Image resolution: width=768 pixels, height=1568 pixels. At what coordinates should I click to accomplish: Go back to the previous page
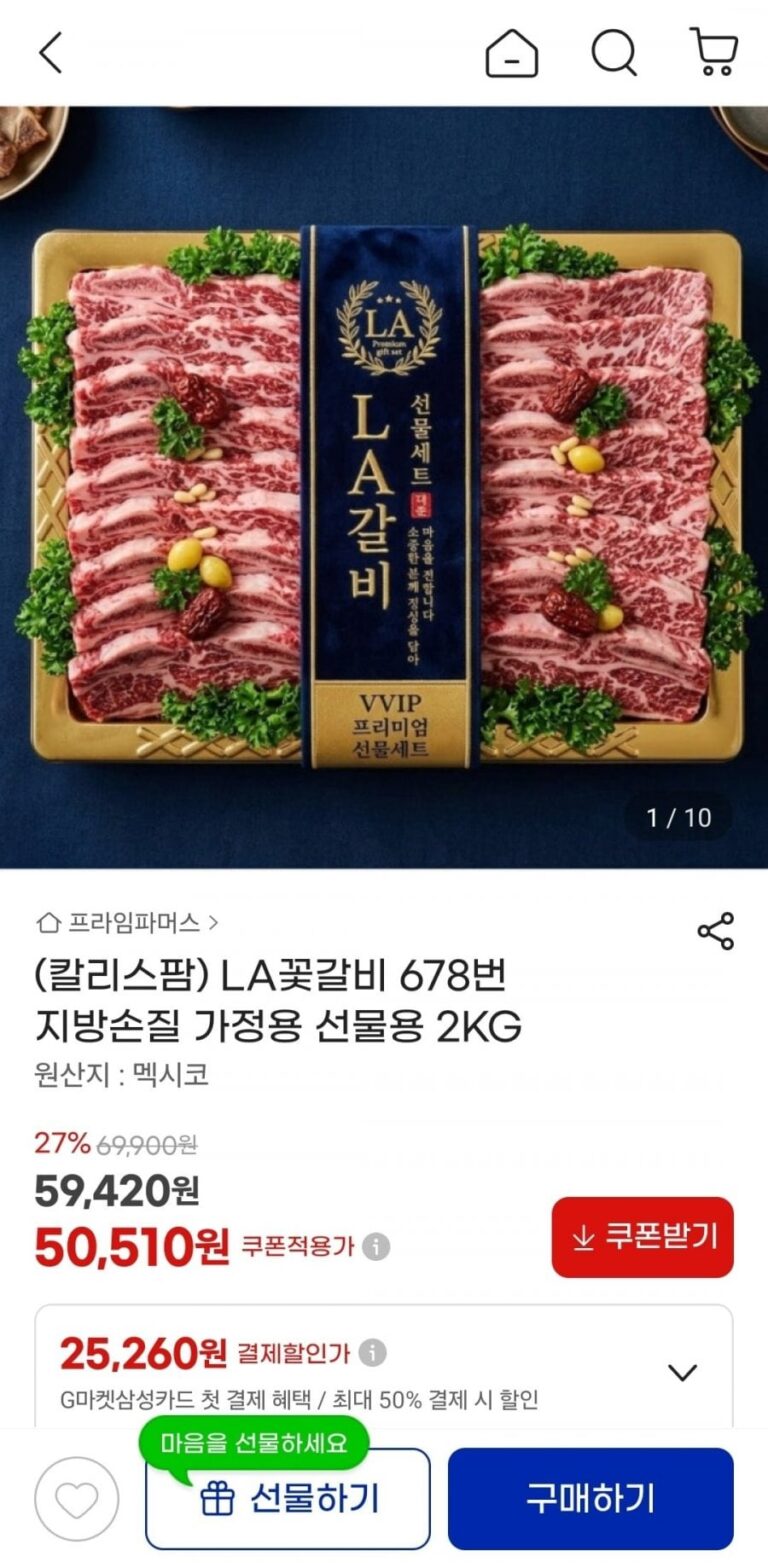(51, 52)
